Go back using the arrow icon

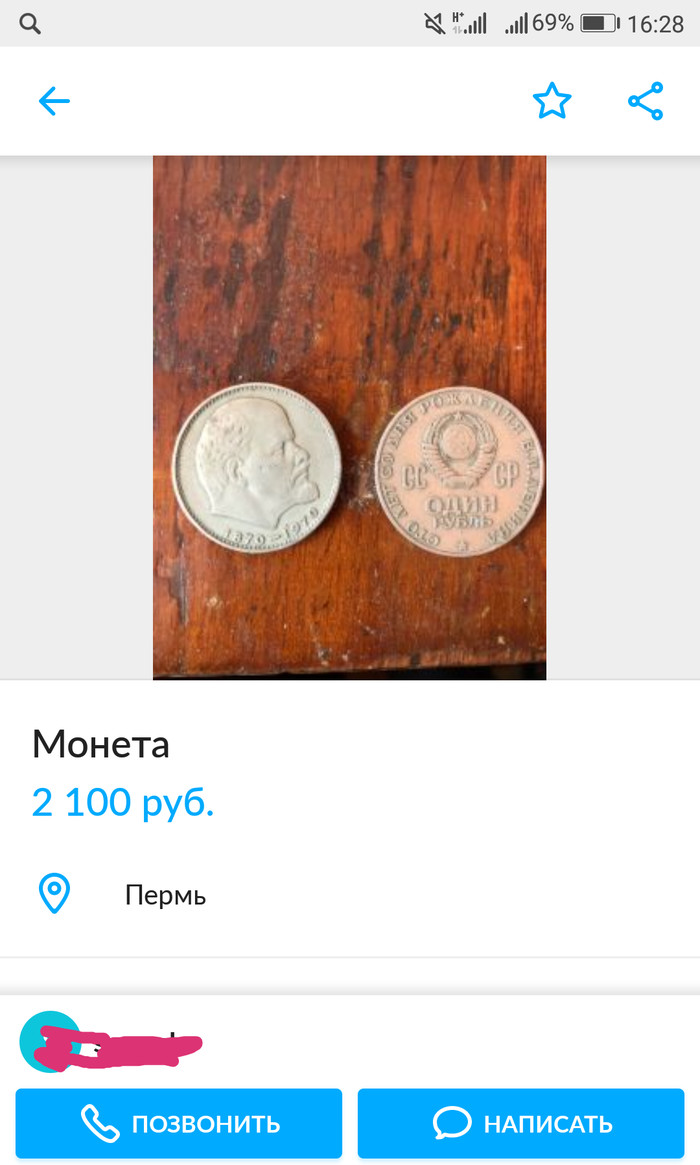coord(54,101)
